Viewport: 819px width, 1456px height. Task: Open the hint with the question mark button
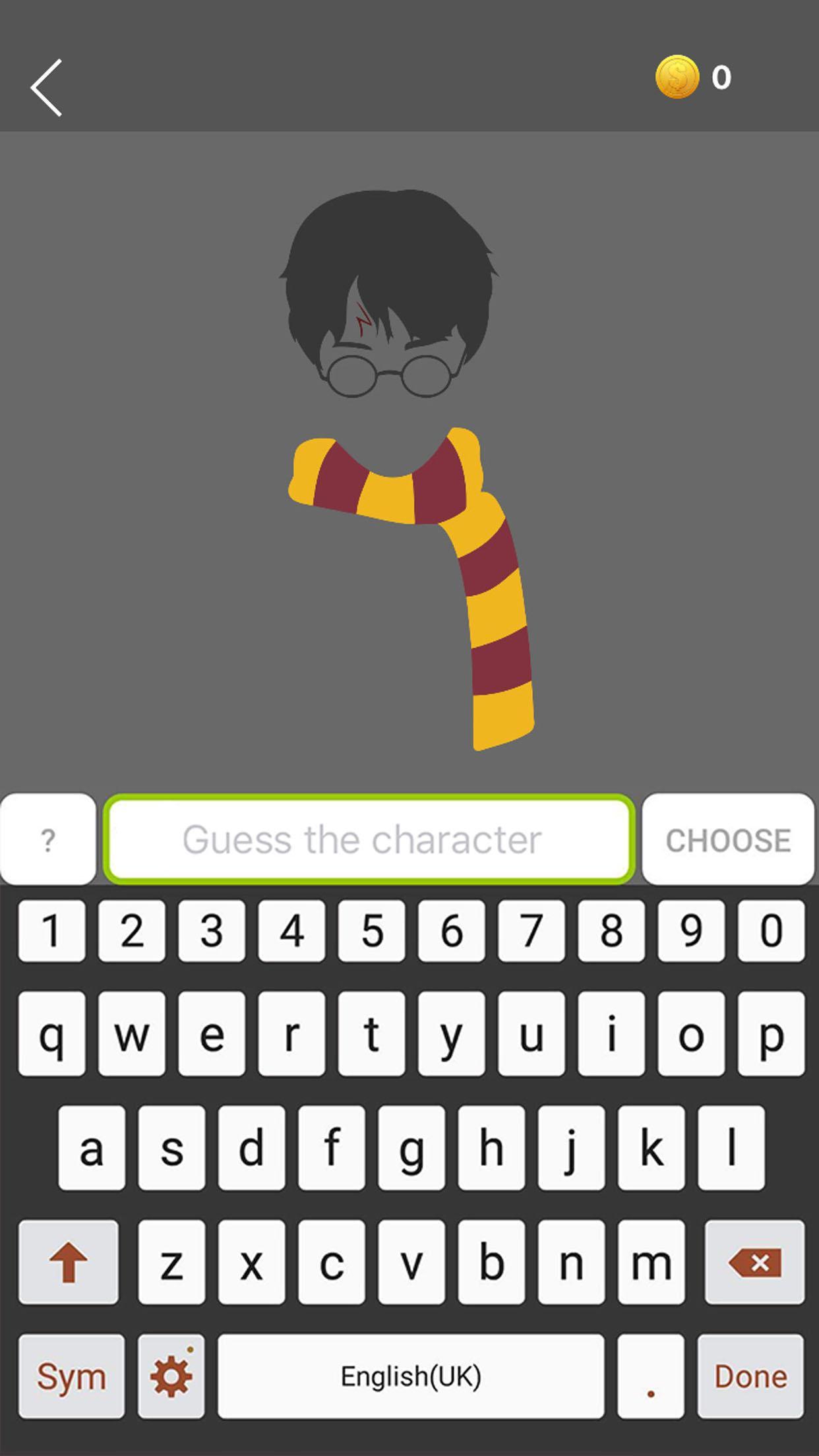click(47, 839)
